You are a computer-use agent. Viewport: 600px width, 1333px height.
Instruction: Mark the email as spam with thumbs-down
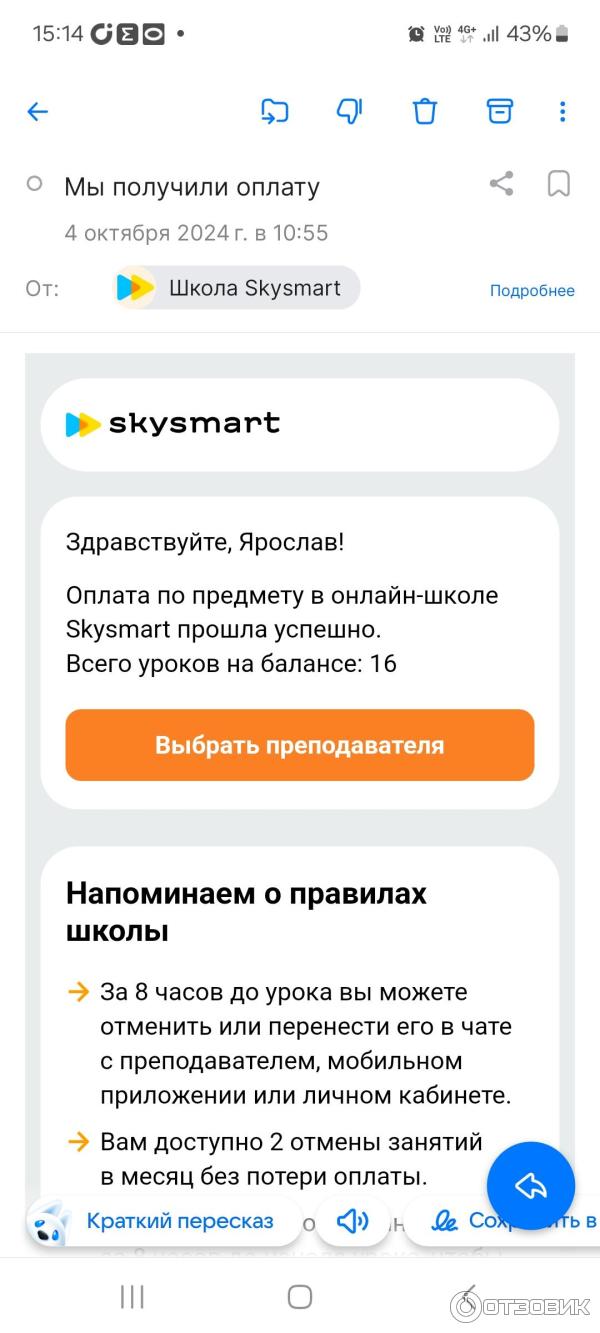pyautogui.click(x=349, y=112)
